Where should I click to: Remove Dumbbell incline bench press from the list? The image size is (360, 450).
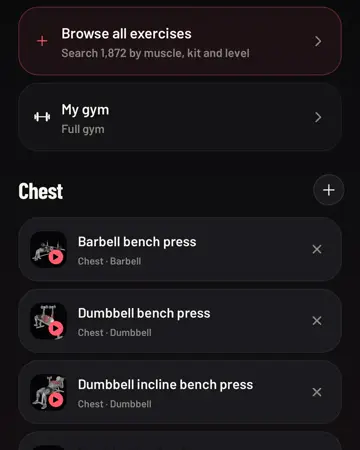tap(317, 392)
